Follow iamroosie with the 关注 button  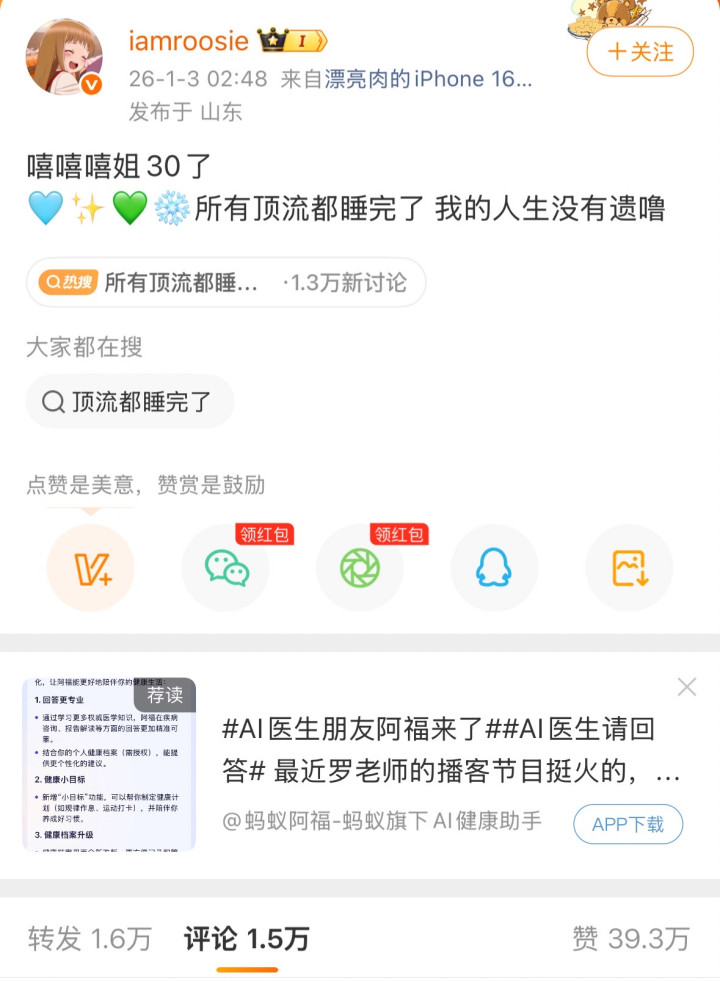pyautogui.click(x=640, y=51)
